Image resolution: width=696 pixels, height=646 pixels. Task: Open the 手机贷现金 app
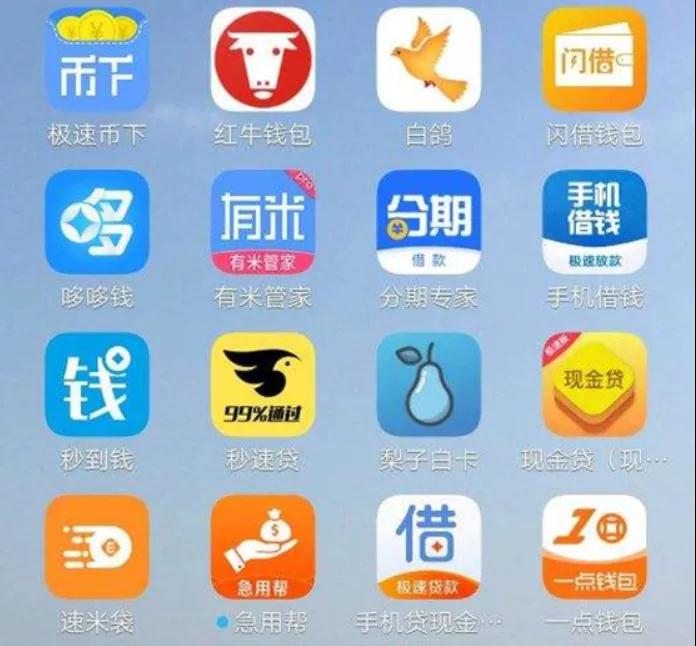[428, 546]
